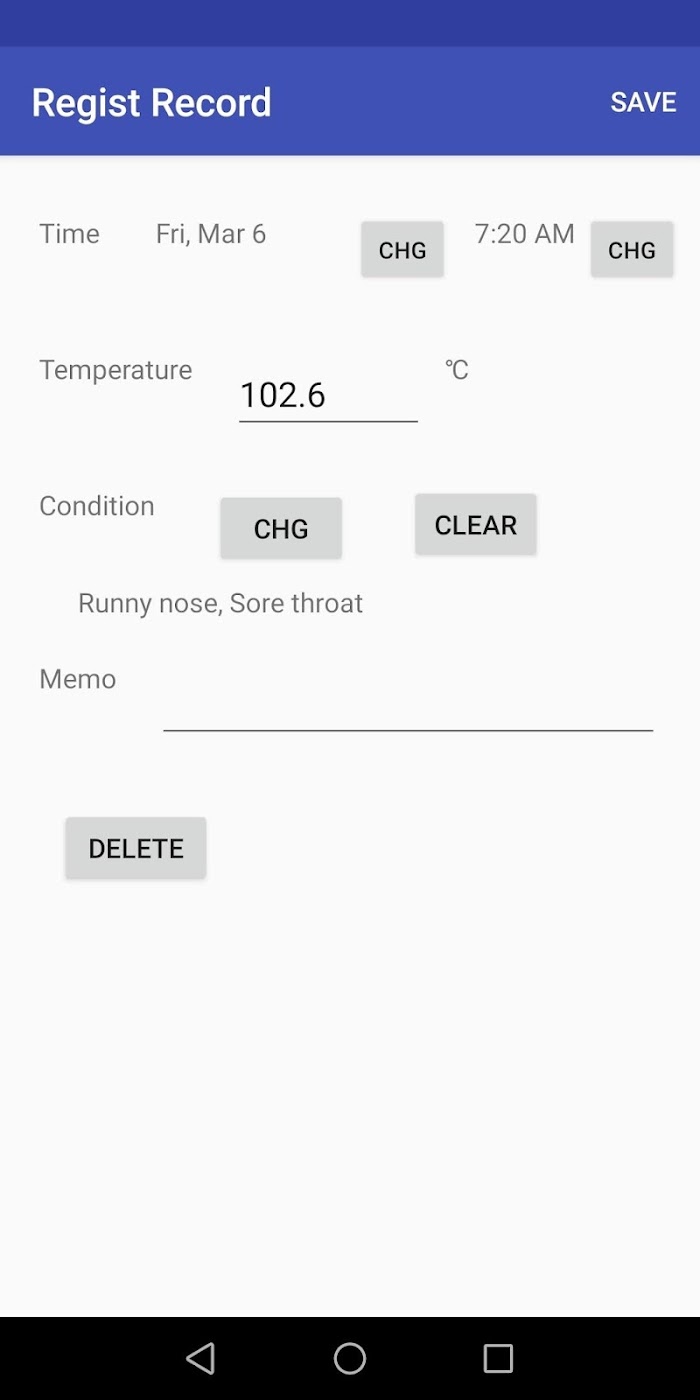
Task: Change the time 7:20 AM
Action: tap(631, 250)
